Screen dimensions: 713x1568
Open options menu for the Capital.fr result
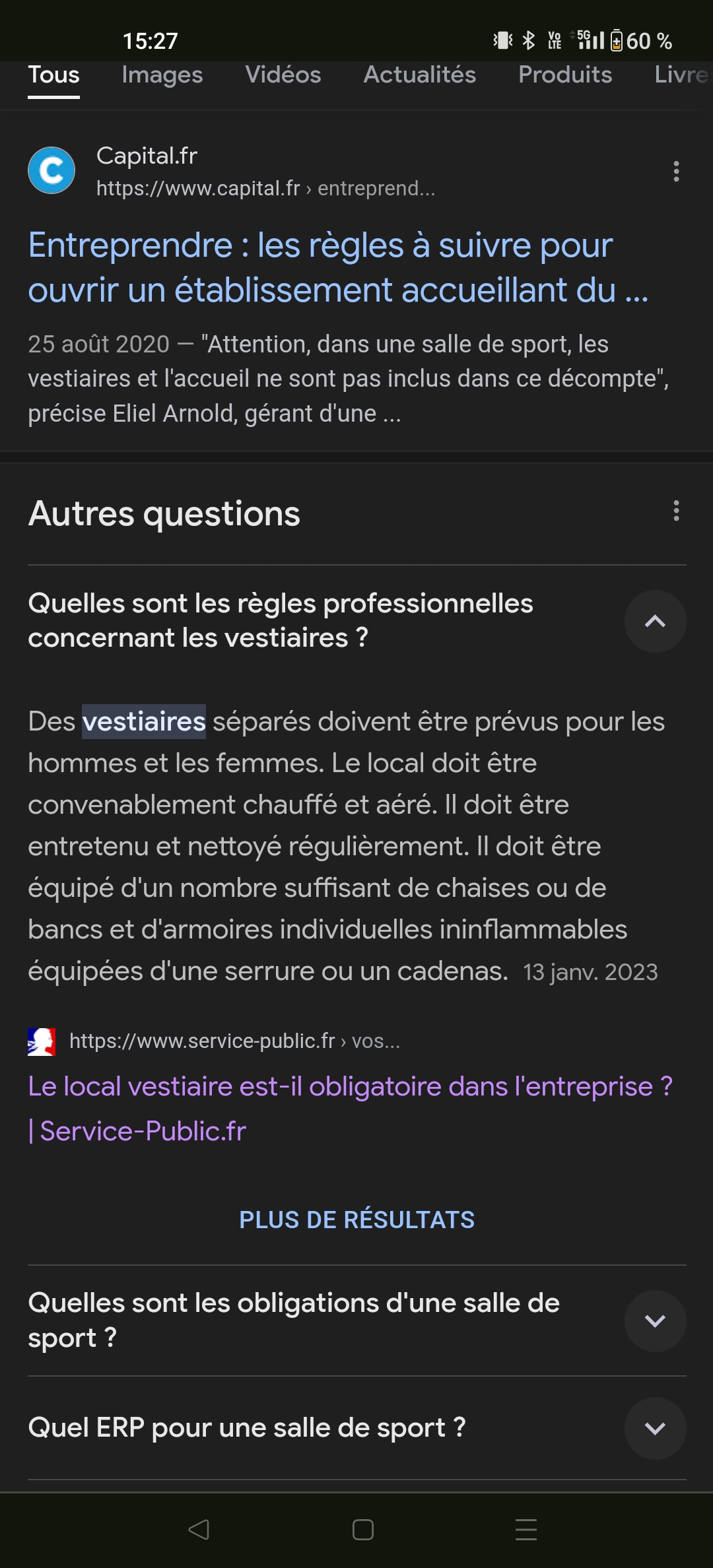click(676, 172)
